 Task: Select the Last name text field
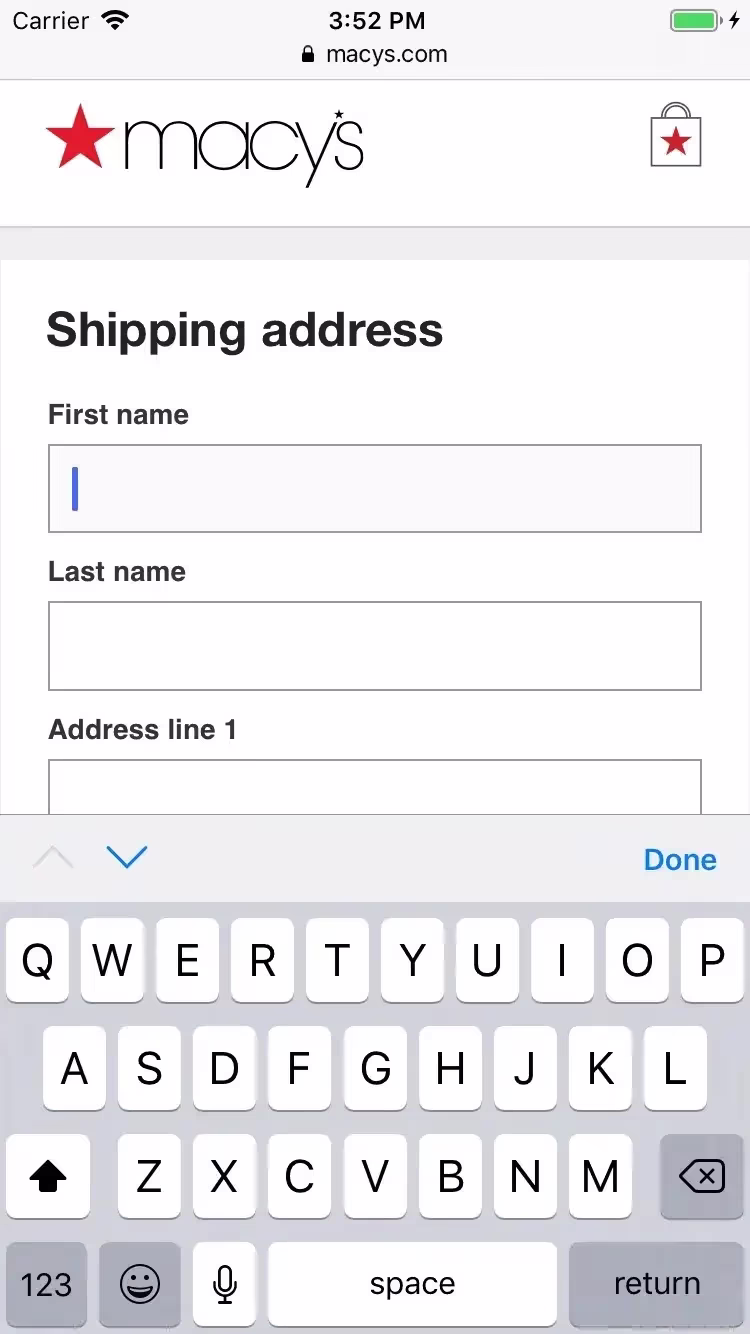click(375, 646)
